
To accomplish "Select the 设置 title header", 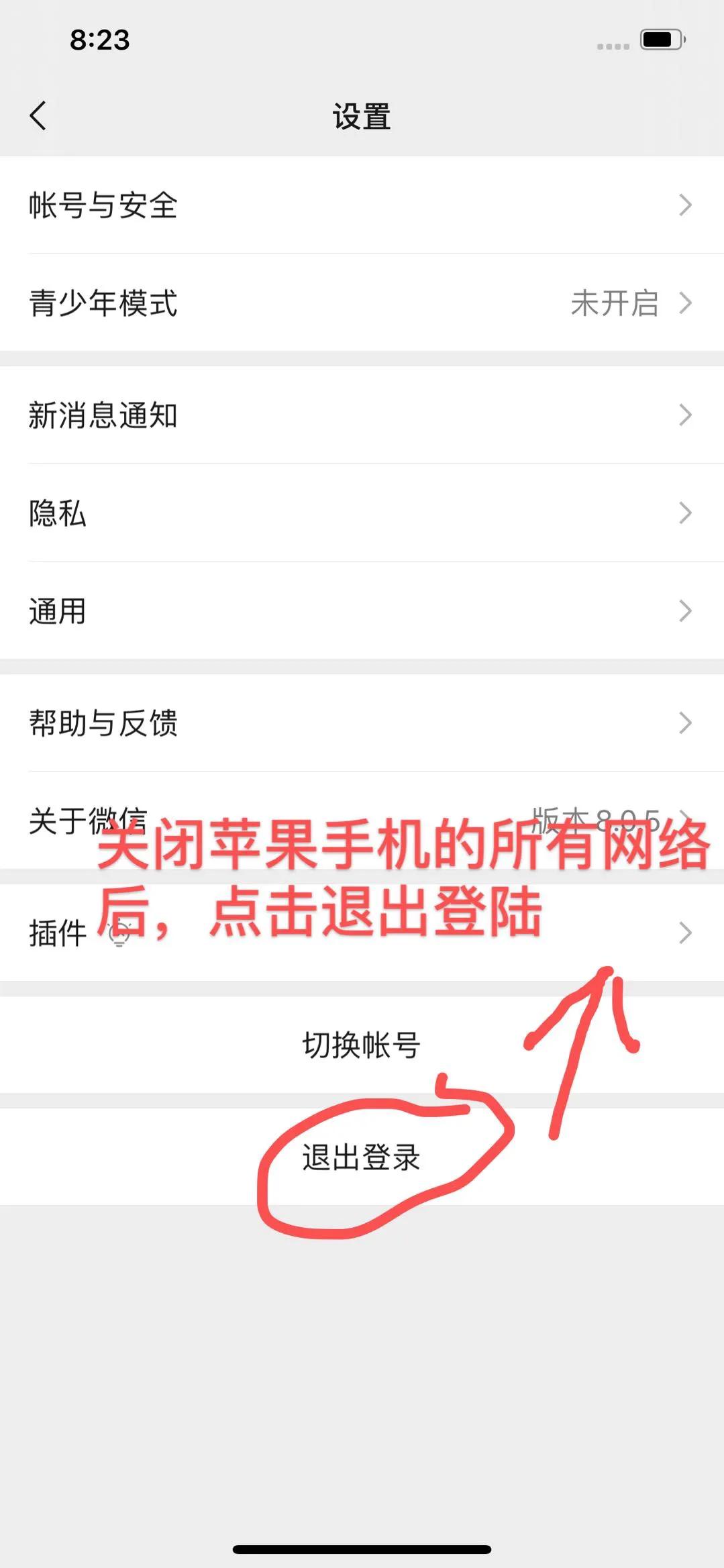I will click(362, 115).
